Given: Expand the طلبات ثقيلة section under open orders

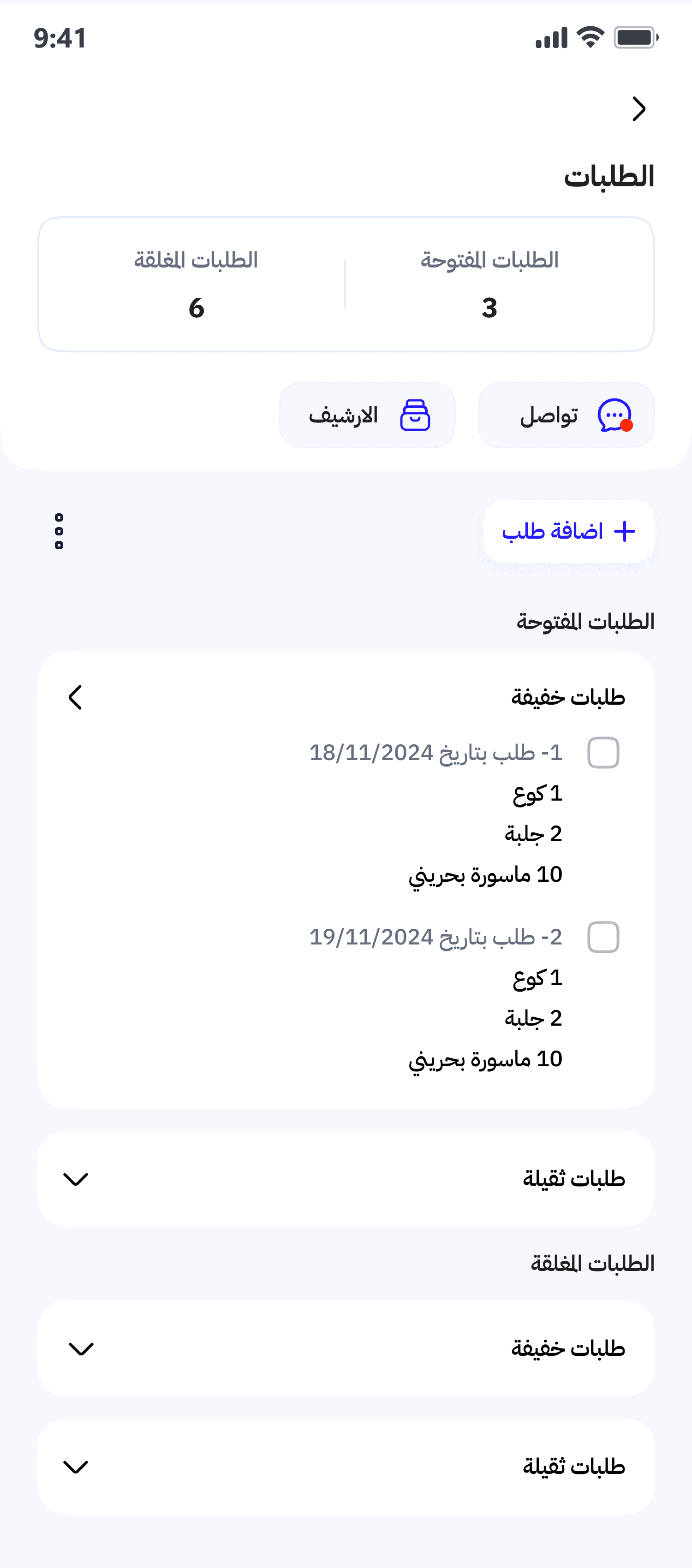Looking at the screenshot, I should click(76, 1178).
